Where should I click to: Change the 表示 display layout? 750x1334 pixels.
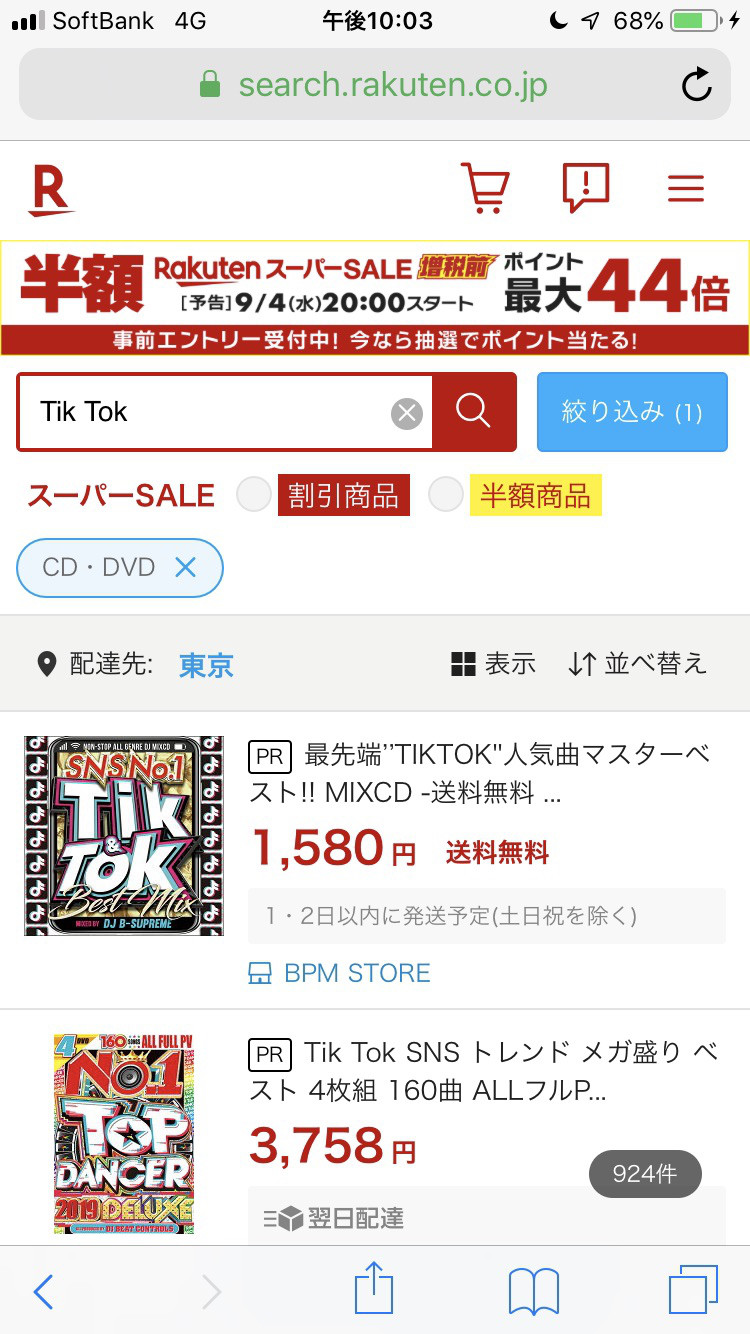coord(493,663)
